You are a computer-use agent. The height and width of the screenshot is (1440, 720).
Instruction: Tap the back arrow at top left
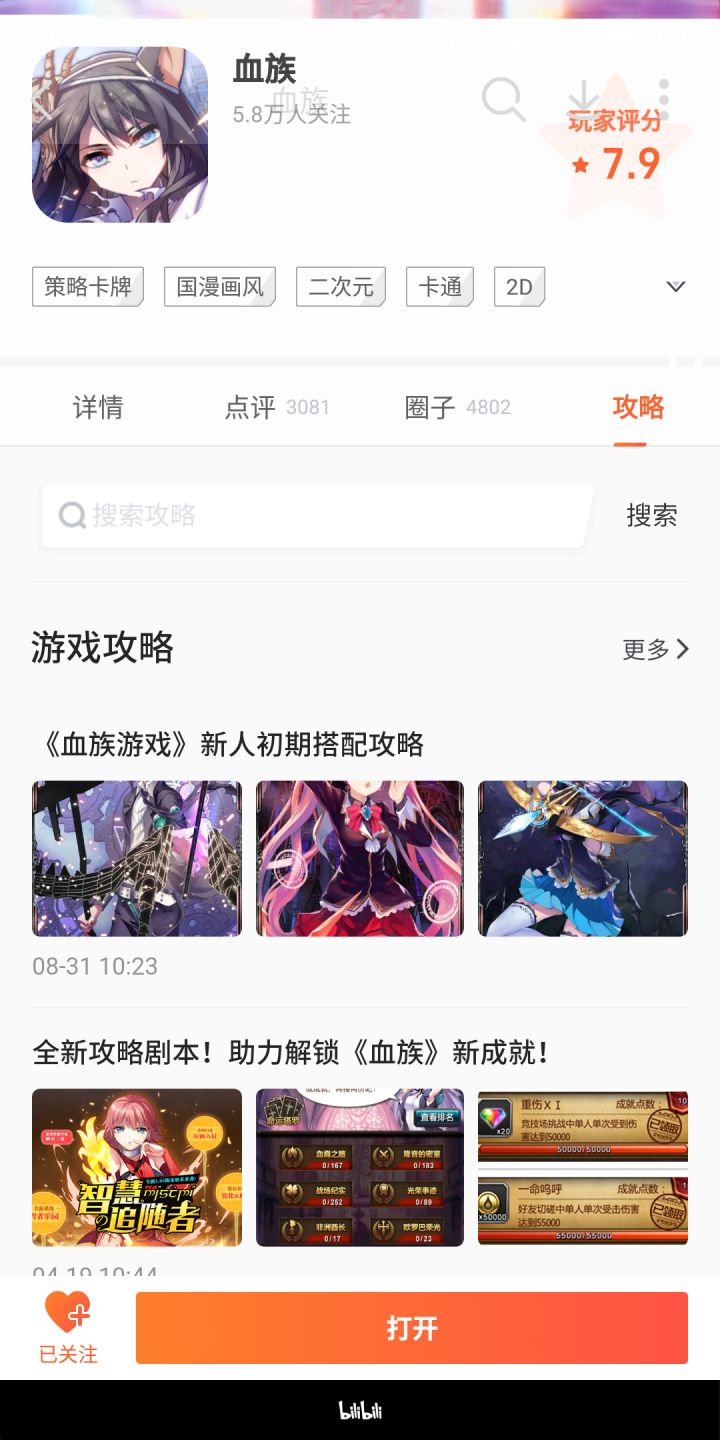[x=25, y=97]
